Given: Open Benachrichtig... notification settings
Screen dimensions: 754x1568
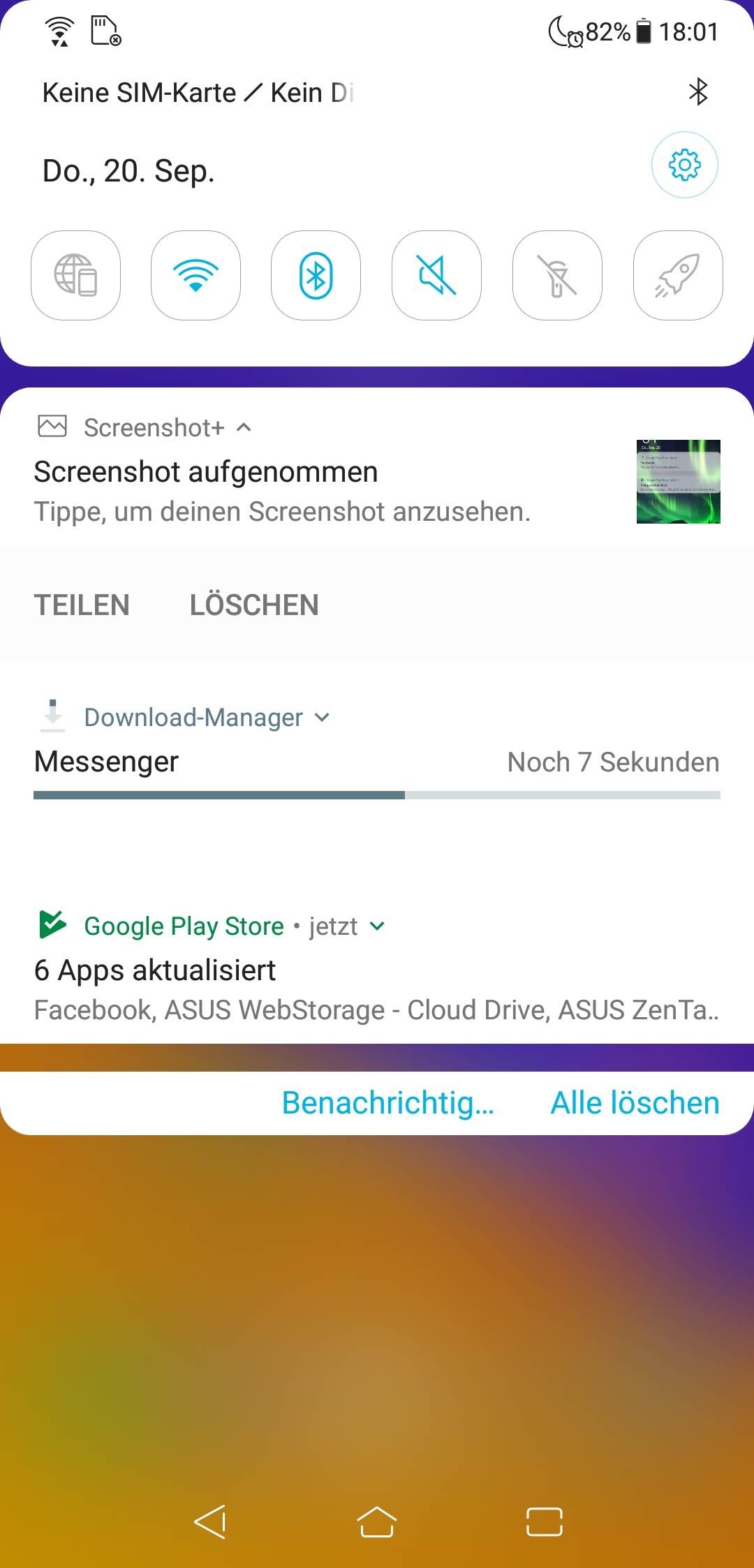Looking at the screenshot, I should [x=387, y=1103].
